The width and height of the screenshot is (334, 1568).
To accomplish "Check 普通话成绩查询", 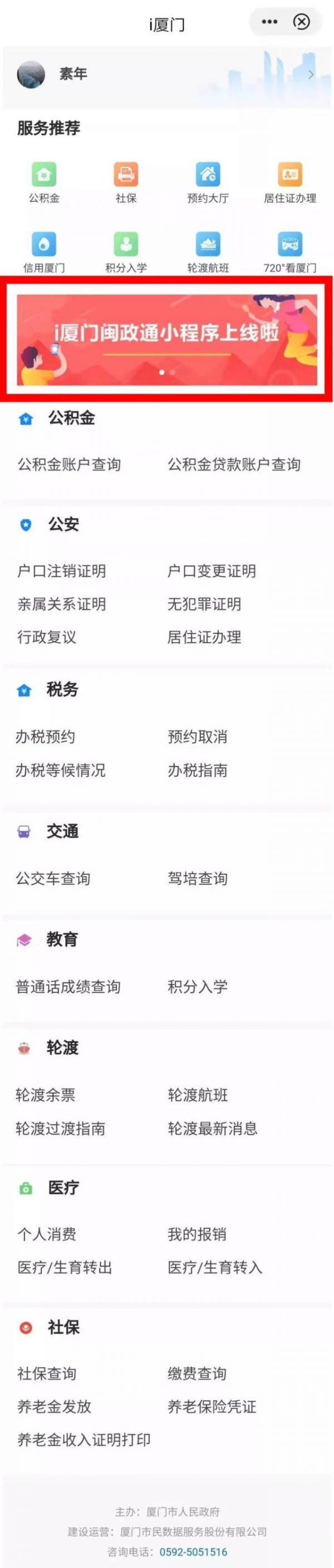I will click(x=68, y=987).
